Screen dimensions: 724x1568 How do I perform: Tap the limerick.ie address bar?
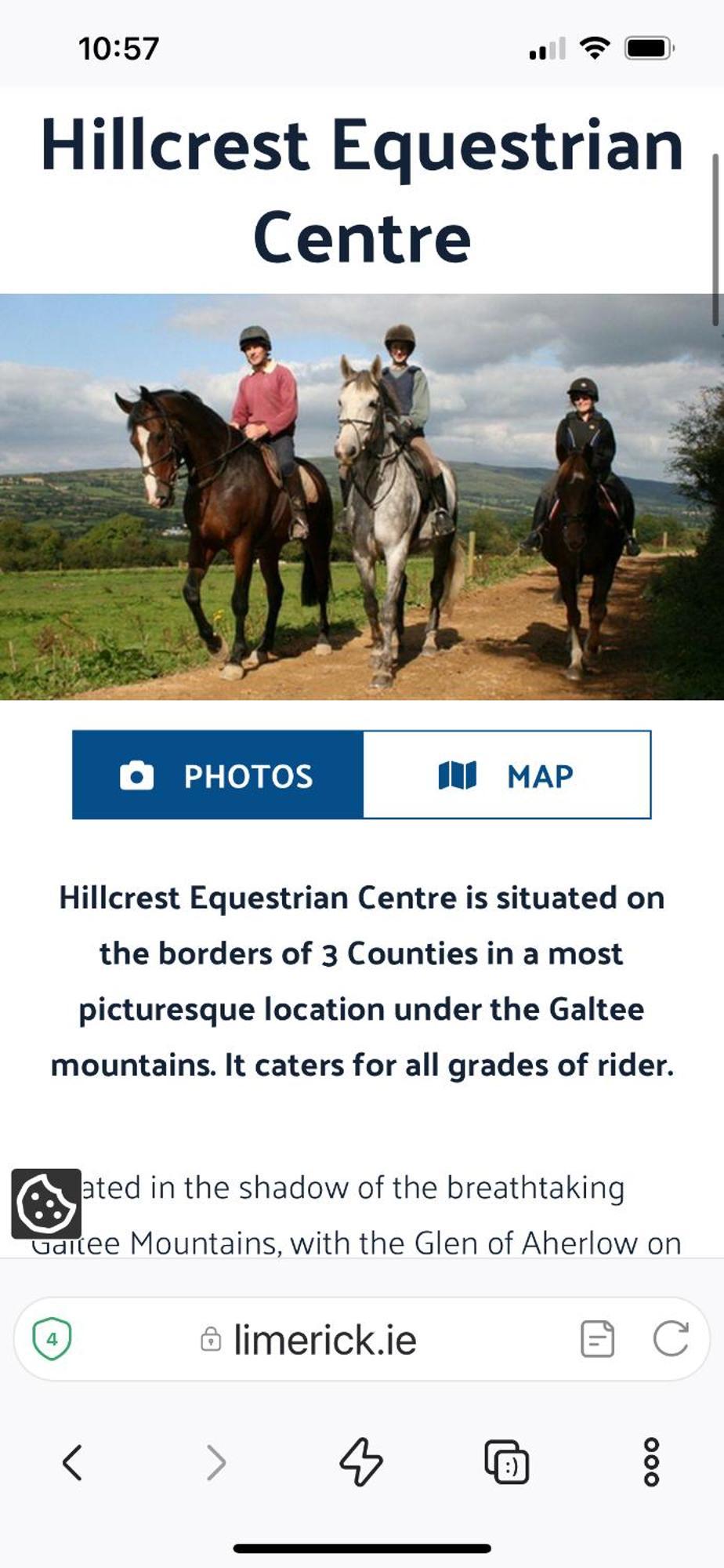click(x=324, y=1339)
